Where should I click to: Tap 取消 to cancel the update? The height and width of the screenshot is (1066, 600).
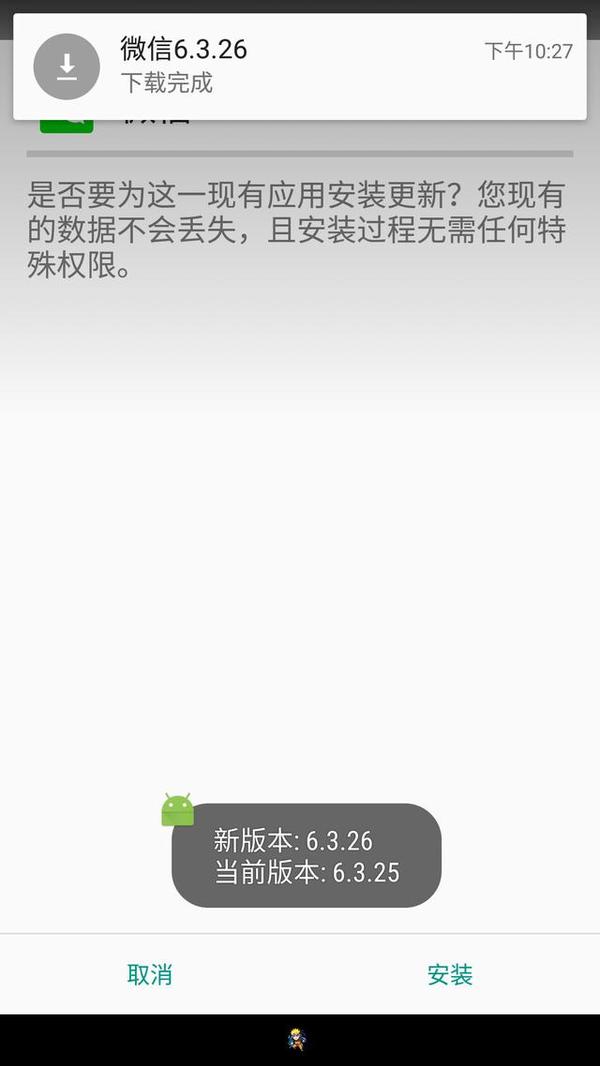[x=150, y=975]
